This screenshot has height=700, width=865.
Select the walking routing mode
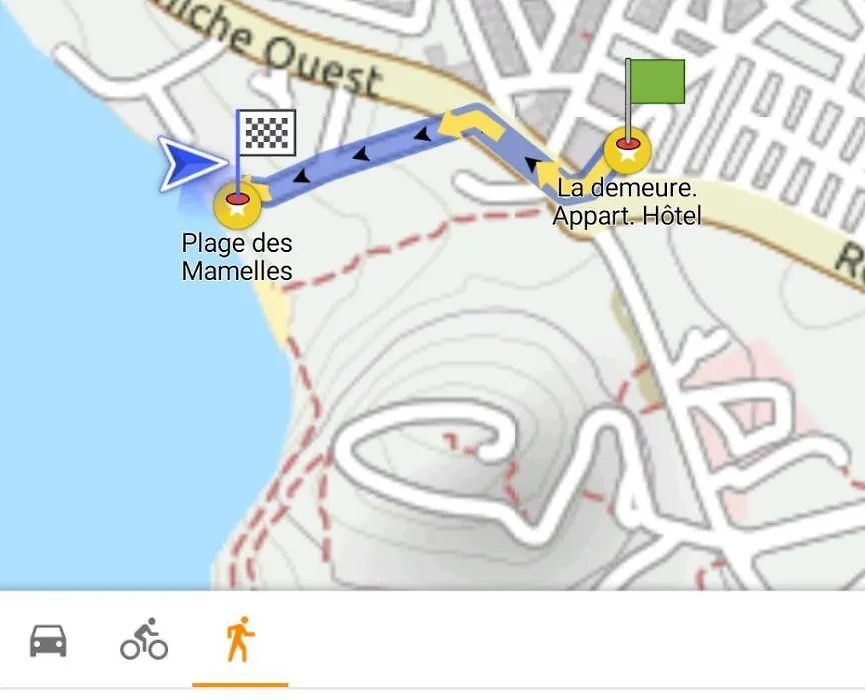(239, 640)
